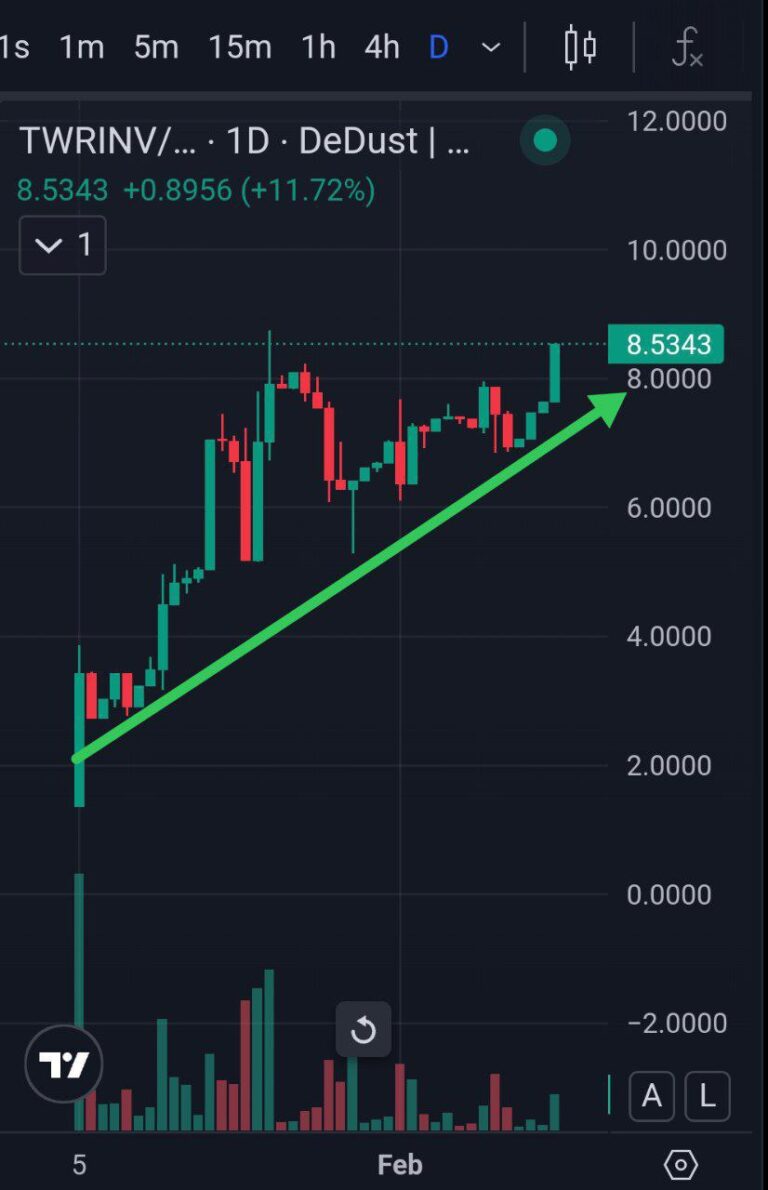
Task: Select the 4h timeframe
Action: click(x=382, y=47)
